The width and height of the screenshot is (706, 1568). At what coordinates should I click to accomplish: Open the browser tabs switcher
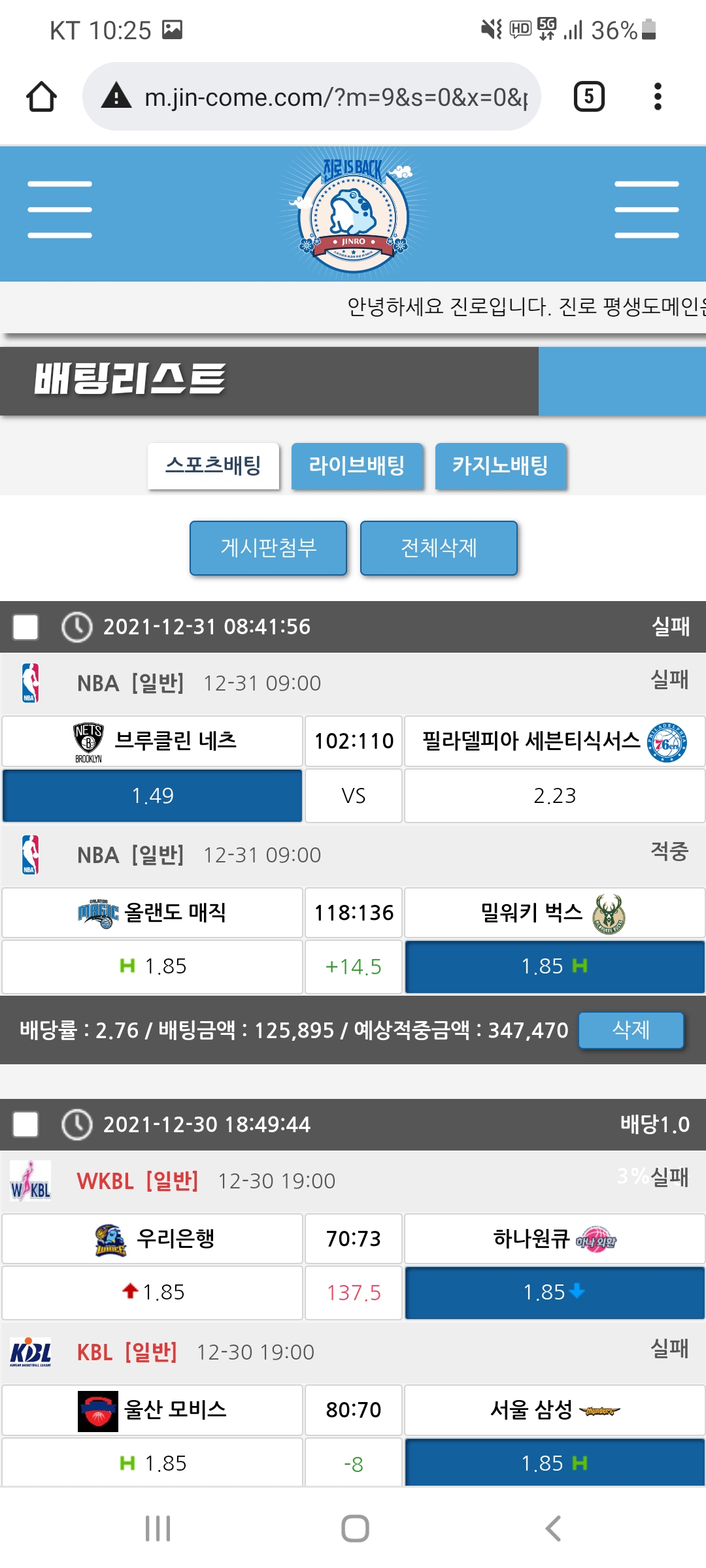[588, 97]
